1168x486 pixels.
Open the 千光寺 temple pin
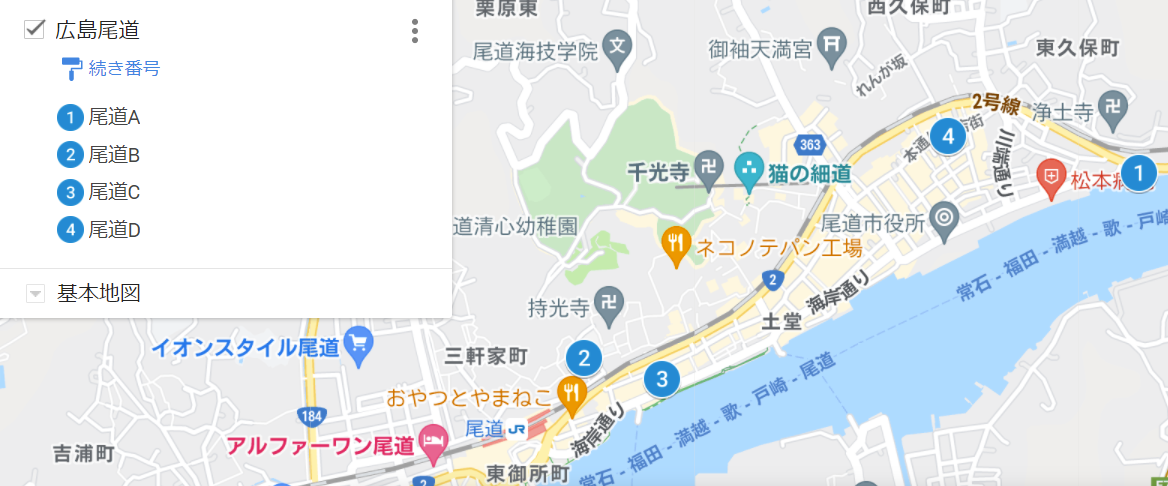[709, 171]
